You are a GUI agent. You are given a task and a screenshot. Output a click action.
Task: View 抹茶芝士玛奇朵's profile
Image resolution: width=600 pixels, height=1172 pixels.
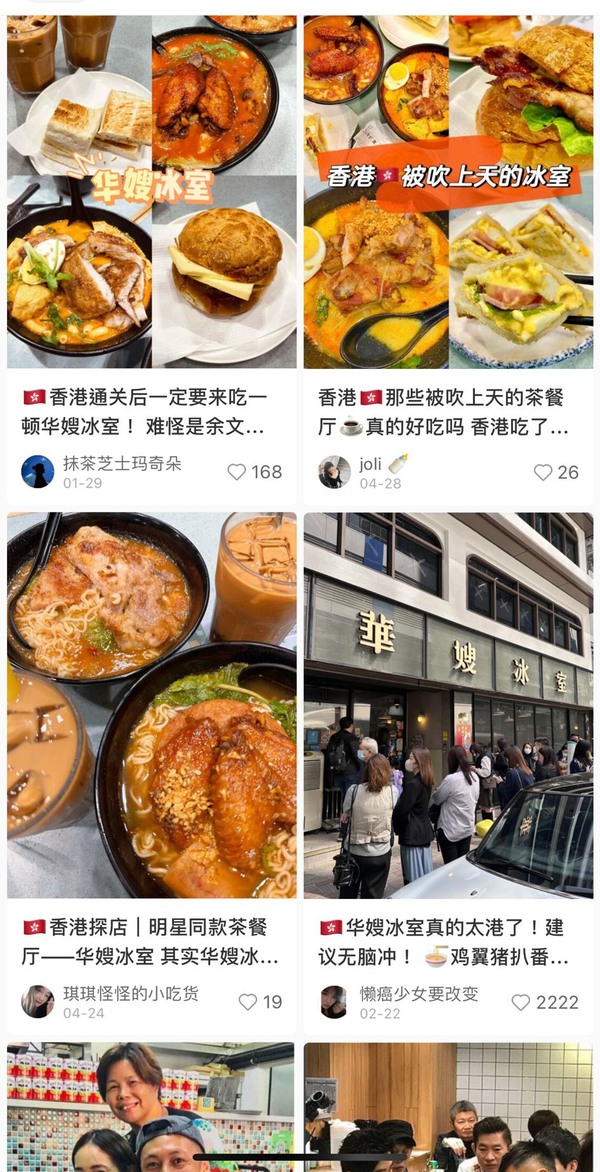click(x=38, y=471)
